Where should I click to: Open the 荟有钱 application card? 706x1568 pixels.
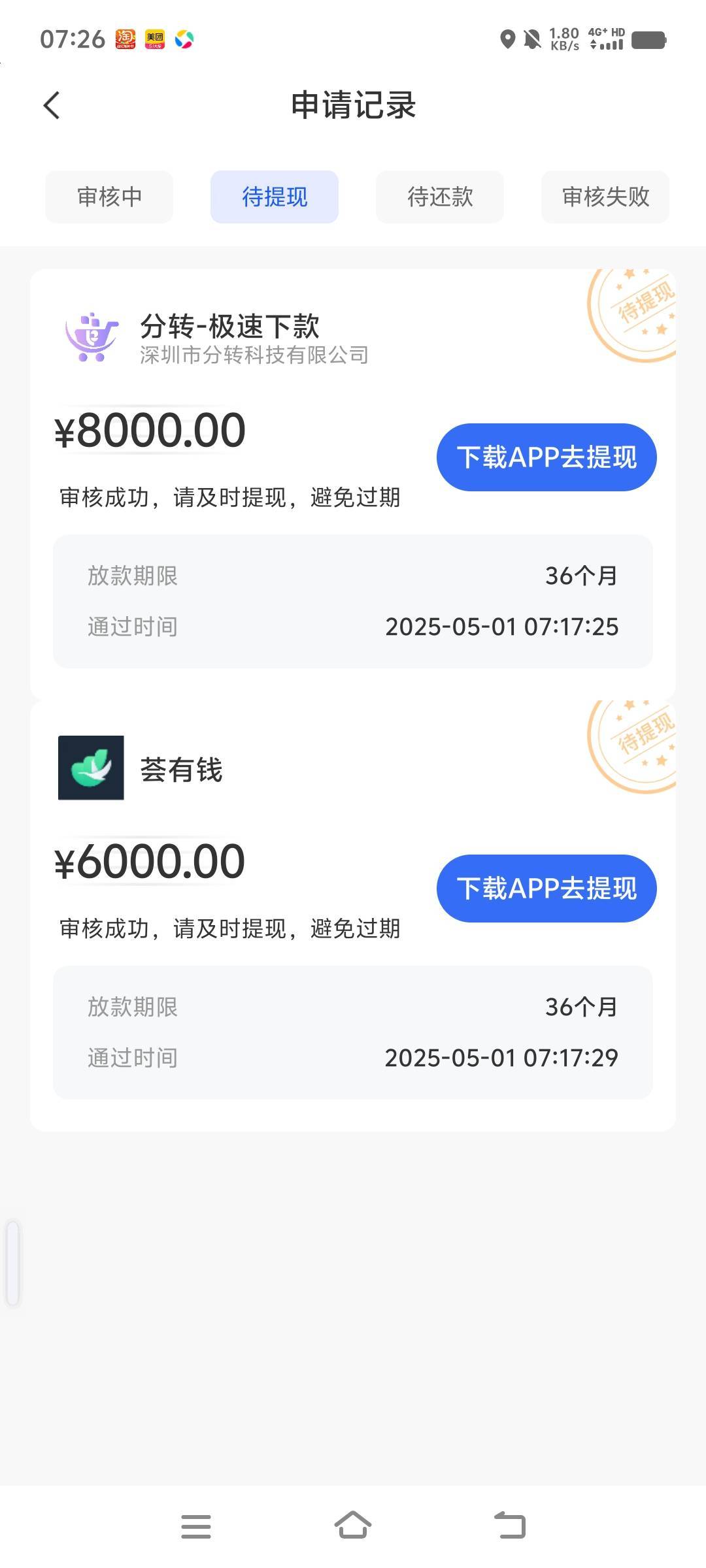353,915
